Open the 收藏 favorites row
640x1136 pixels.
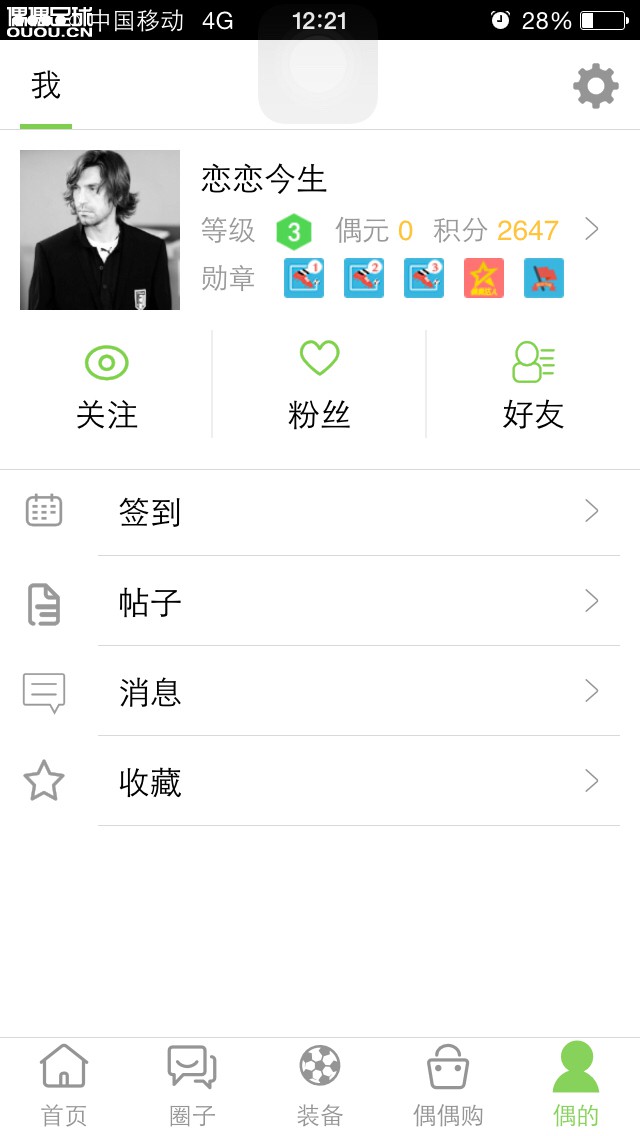(320, 782)
